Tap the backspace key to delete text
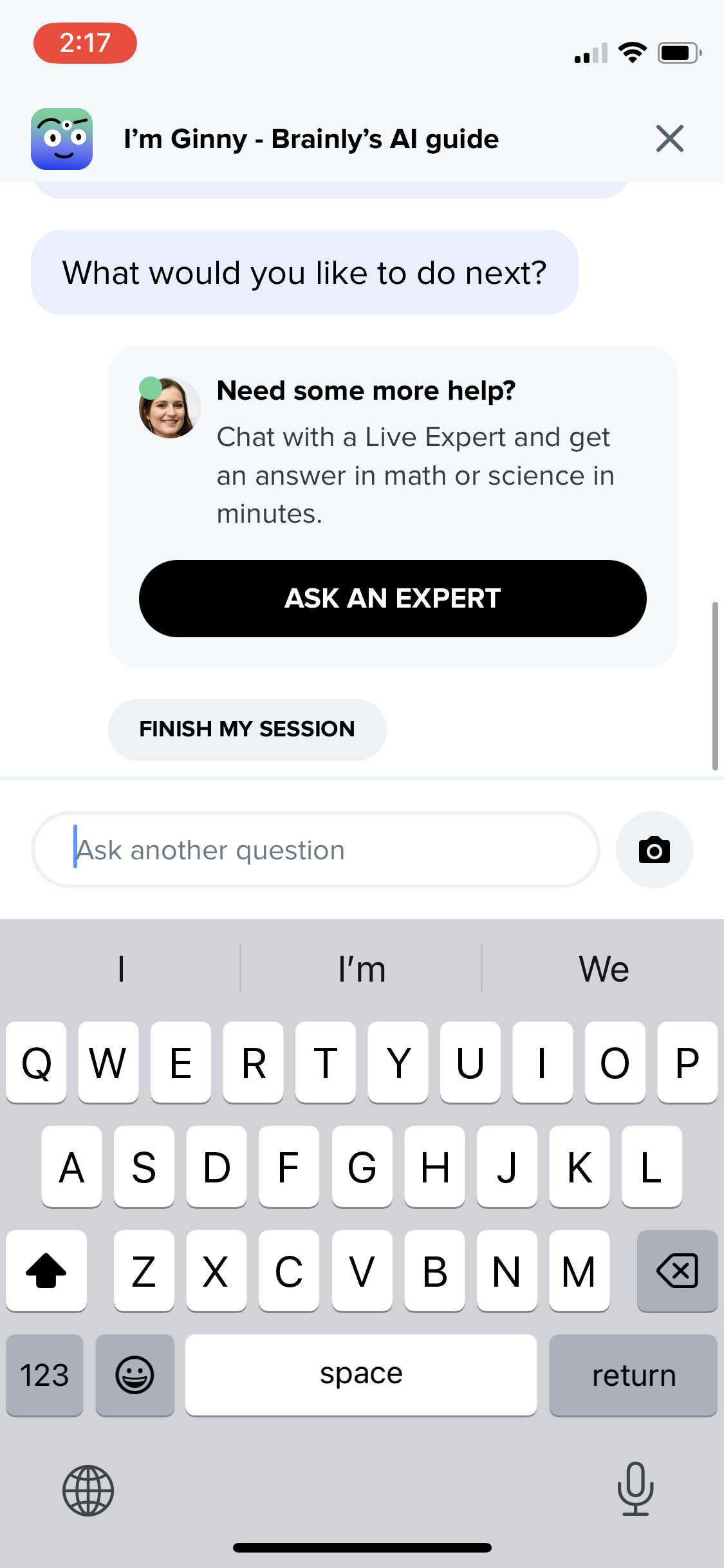724x1568 pixels. click(x=676, y=1271)
